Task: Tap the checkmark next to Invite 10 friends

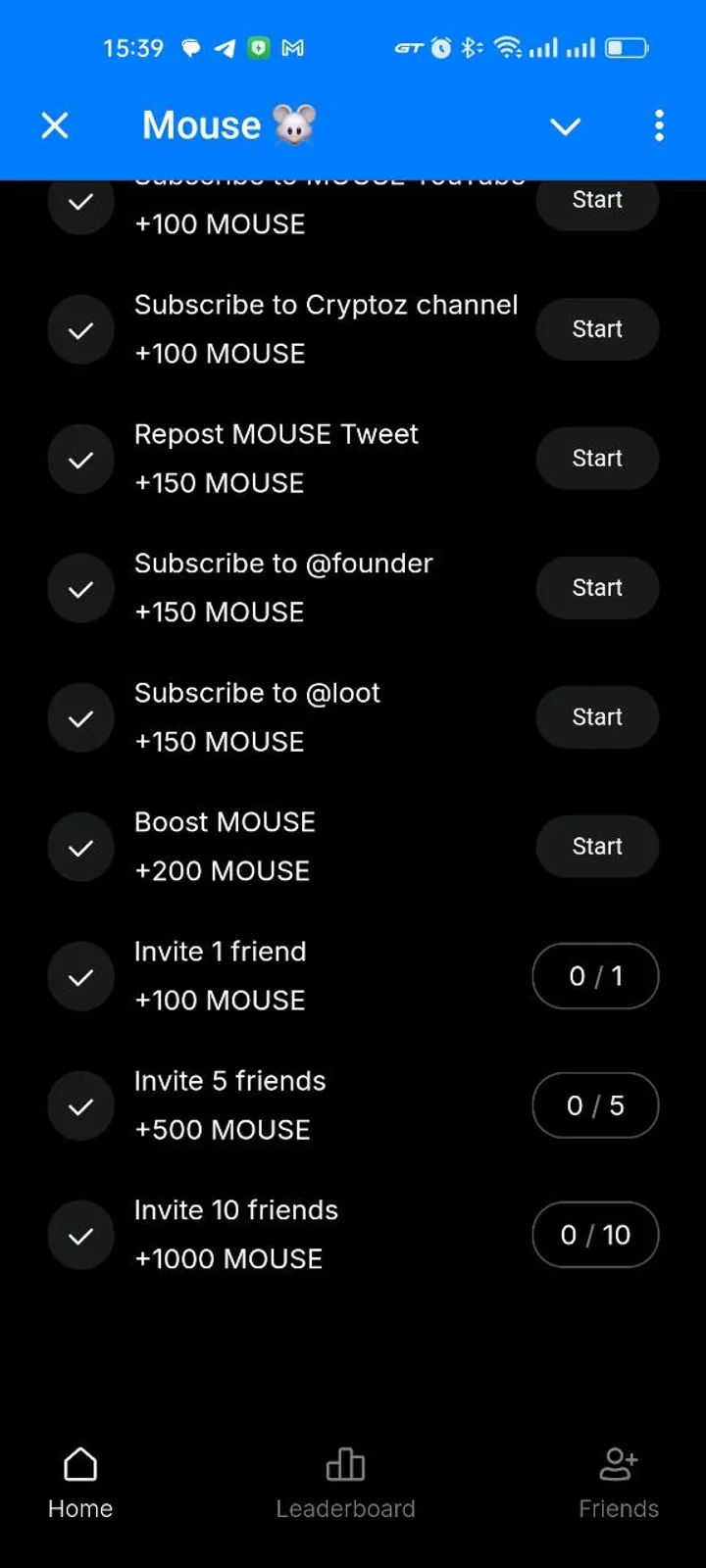Action: (80, 1235)
